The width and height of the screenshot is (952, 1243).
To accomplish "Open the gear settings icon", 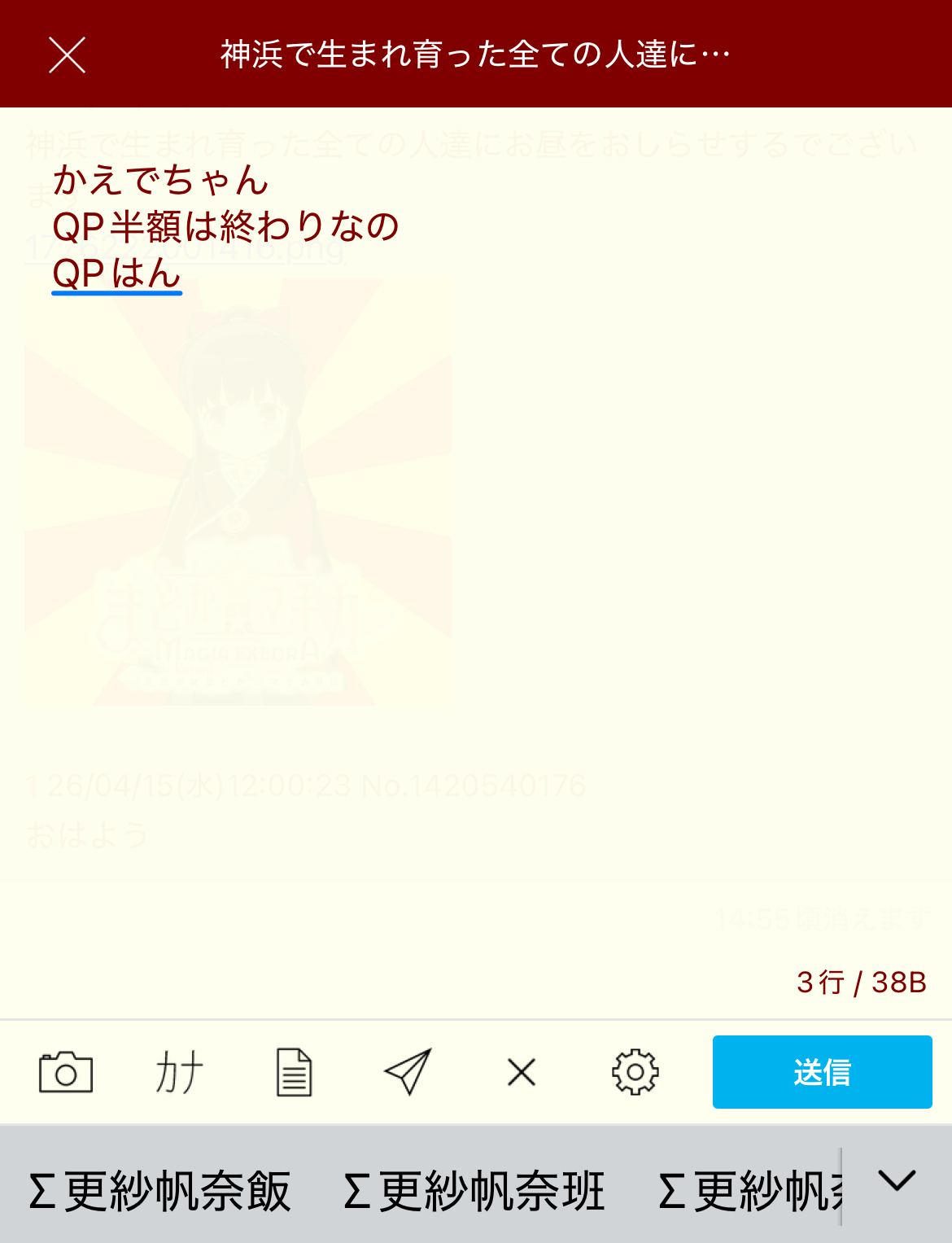I will pyautogui.click(x=635, y=1072).
